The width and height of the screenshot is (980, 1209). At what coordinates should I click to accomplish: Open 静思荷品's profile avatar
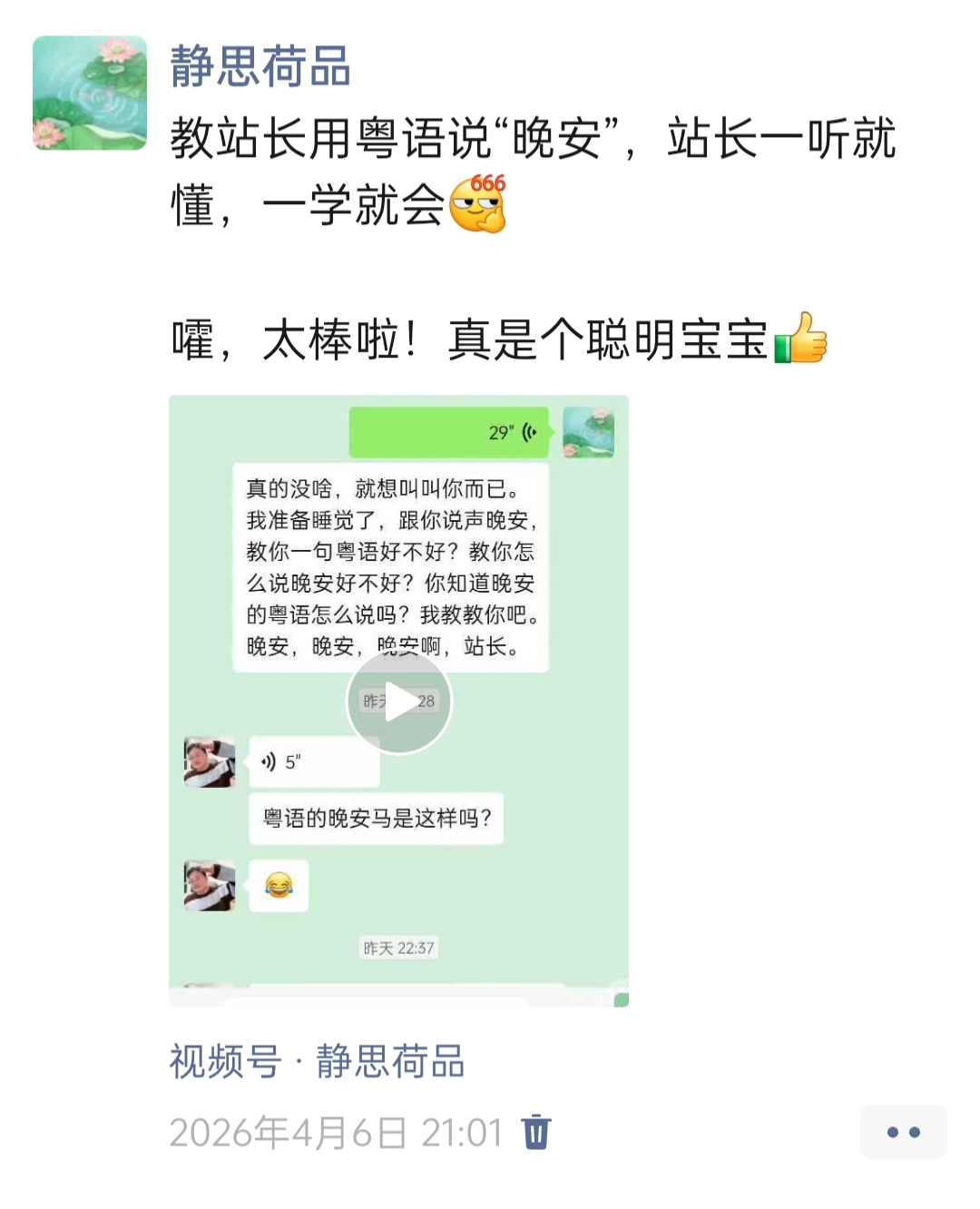point(90,93)
